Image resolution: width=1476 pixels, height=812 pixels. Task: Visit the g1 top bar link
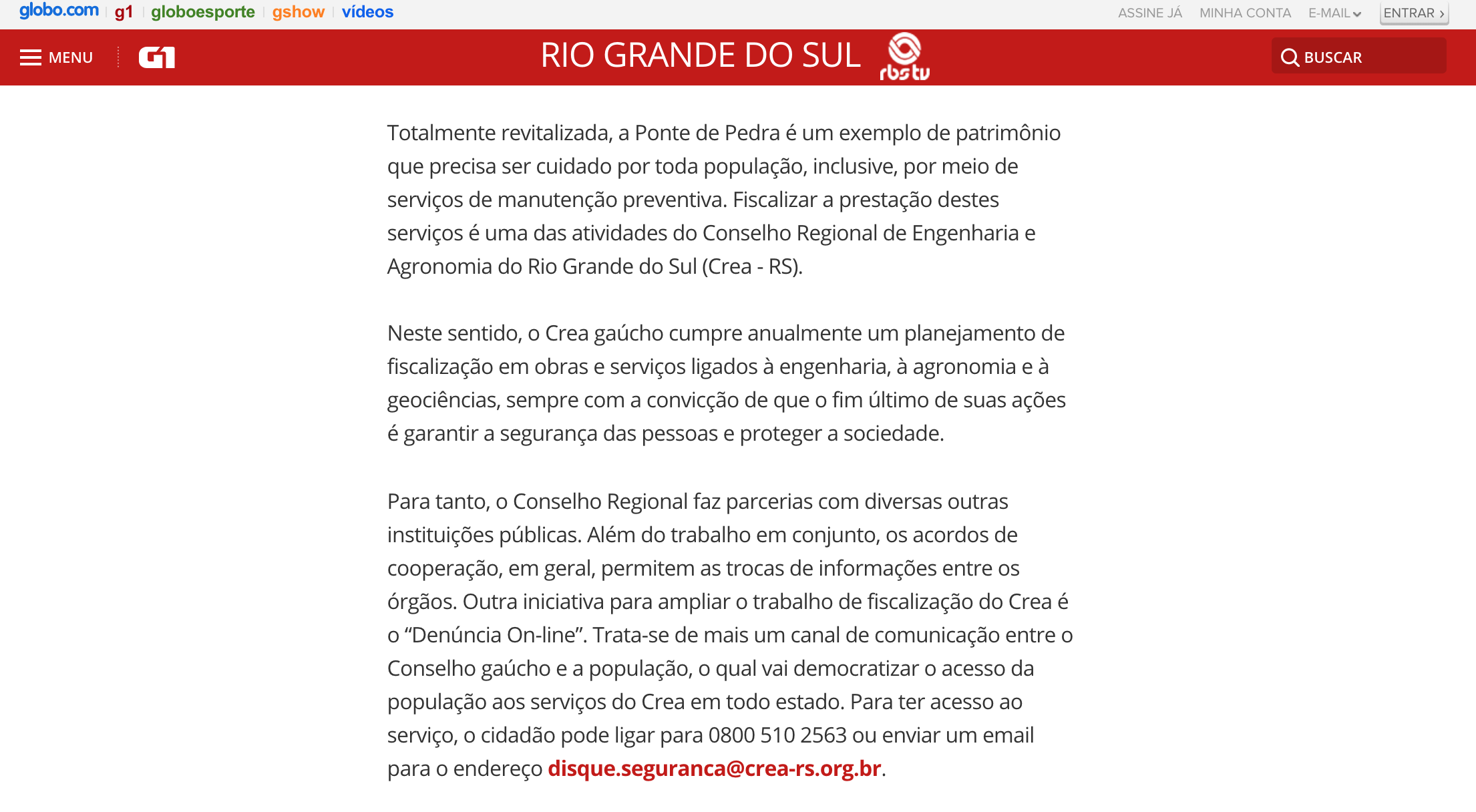point(124,12)
